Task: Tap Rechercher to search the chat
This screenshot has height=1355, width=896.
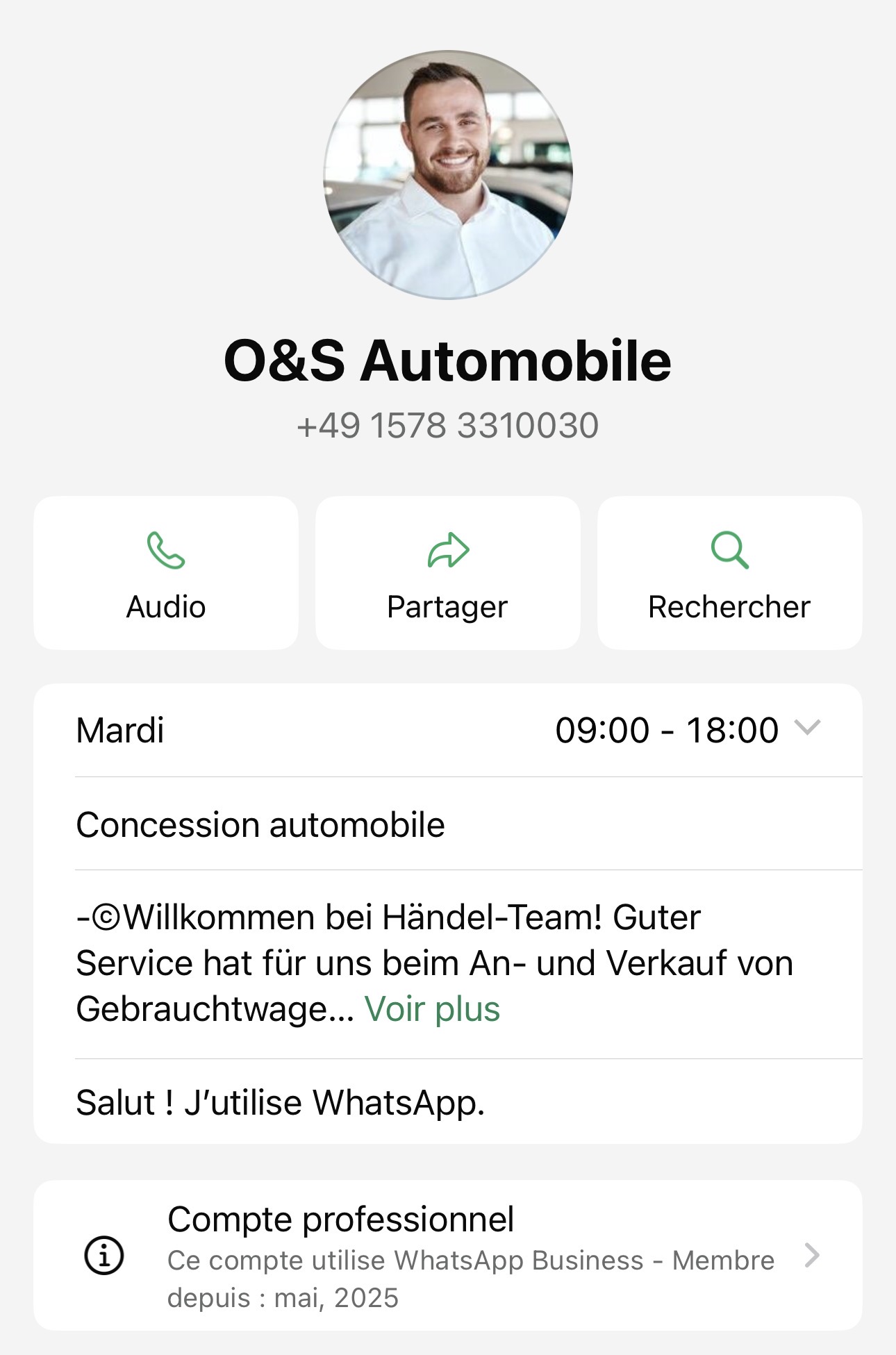Action: [x=729, y=573]
